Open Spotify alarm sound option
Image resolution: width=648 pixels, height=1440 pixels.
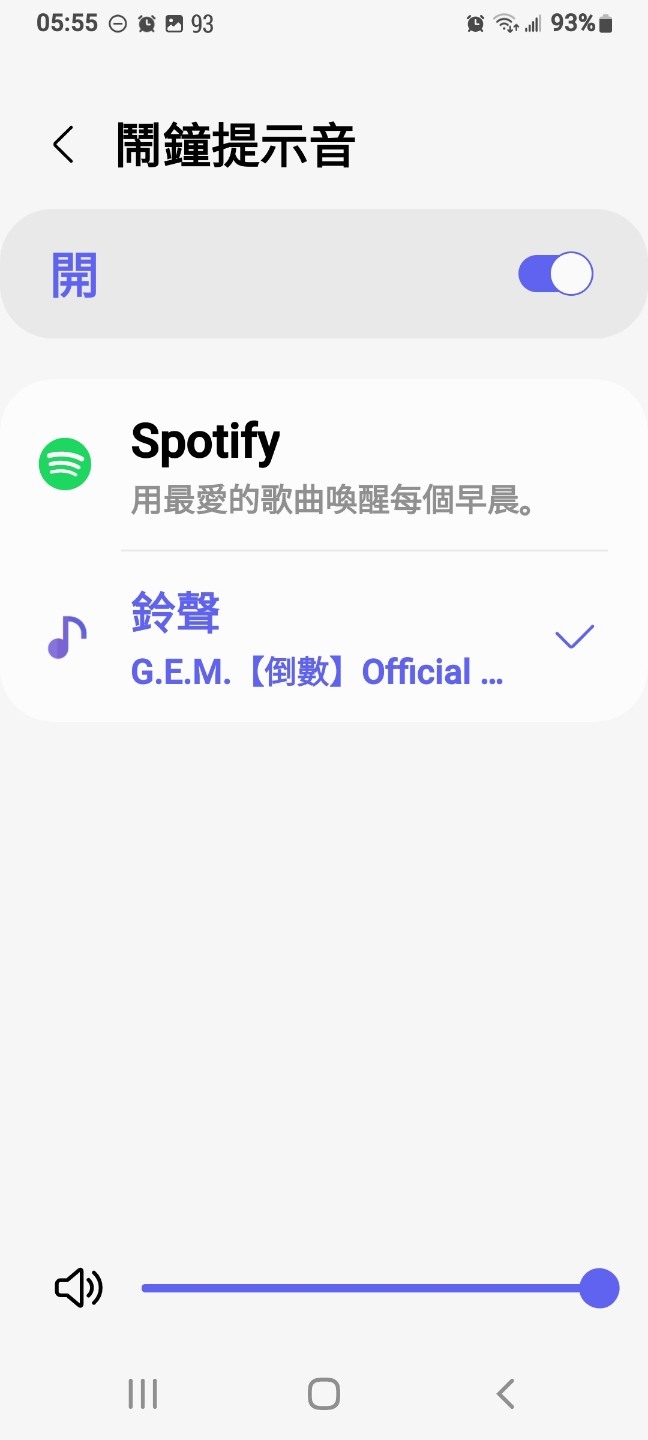(x=324, y=465)
